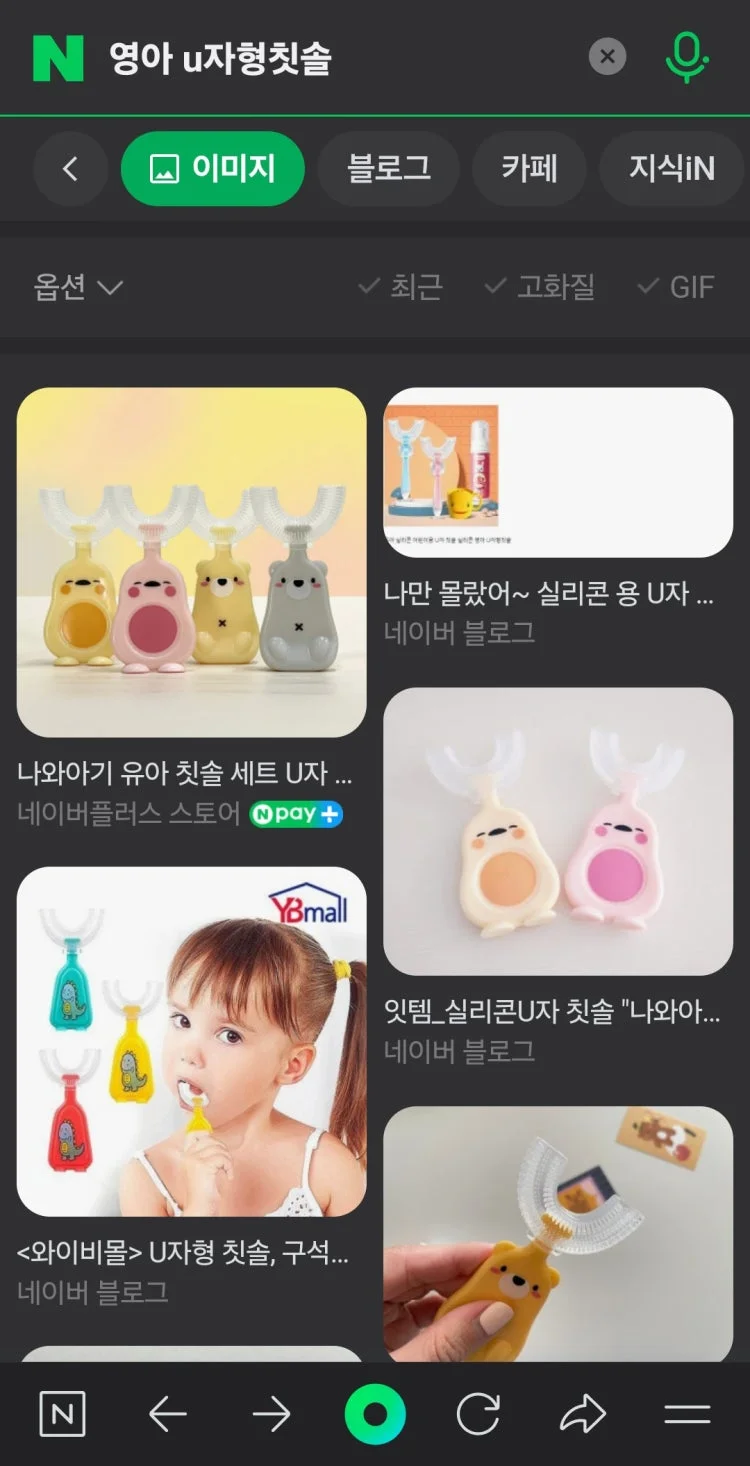Viewport: 750px width, 1466px height.
Task: Share this page with the share arrow
Action: coord(583,1414)
